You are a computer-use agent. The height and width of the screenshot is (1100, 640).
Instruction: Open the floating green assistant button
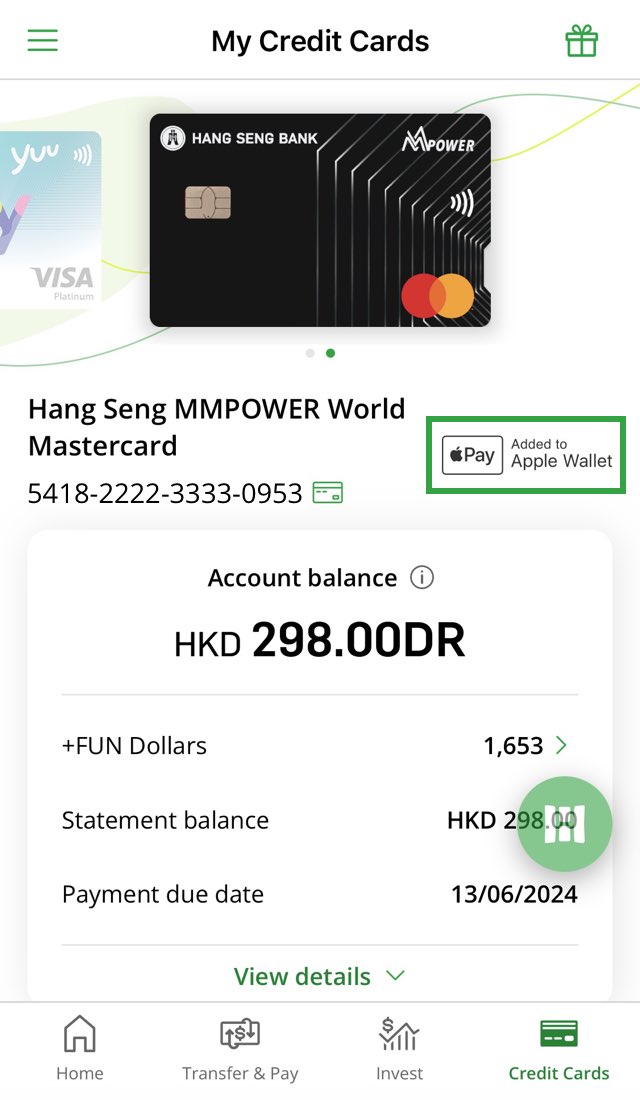point(564,824)
